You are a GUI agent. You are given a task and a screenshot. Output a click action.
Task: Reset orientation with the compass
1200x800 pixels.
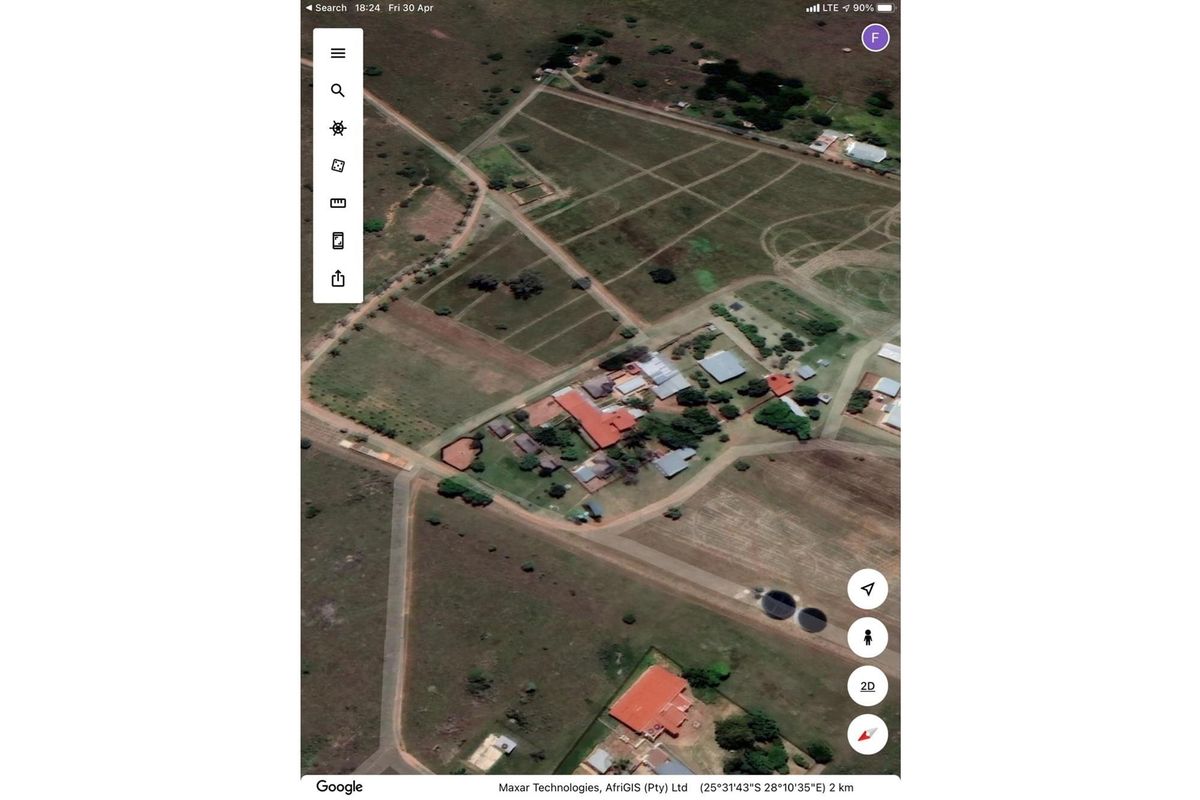[867, 734]
